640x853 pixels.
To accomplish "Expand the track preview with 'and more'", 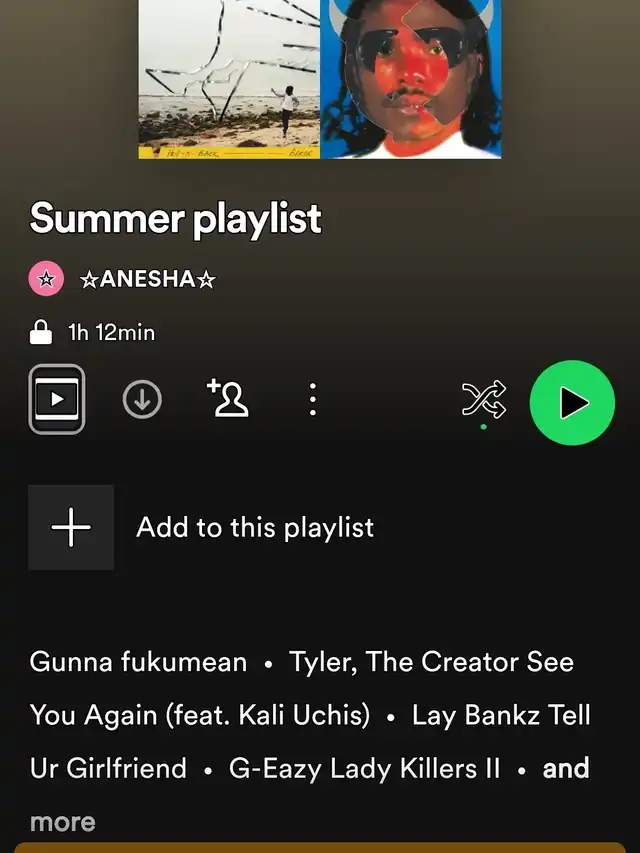I will click(x=565, y=769).
